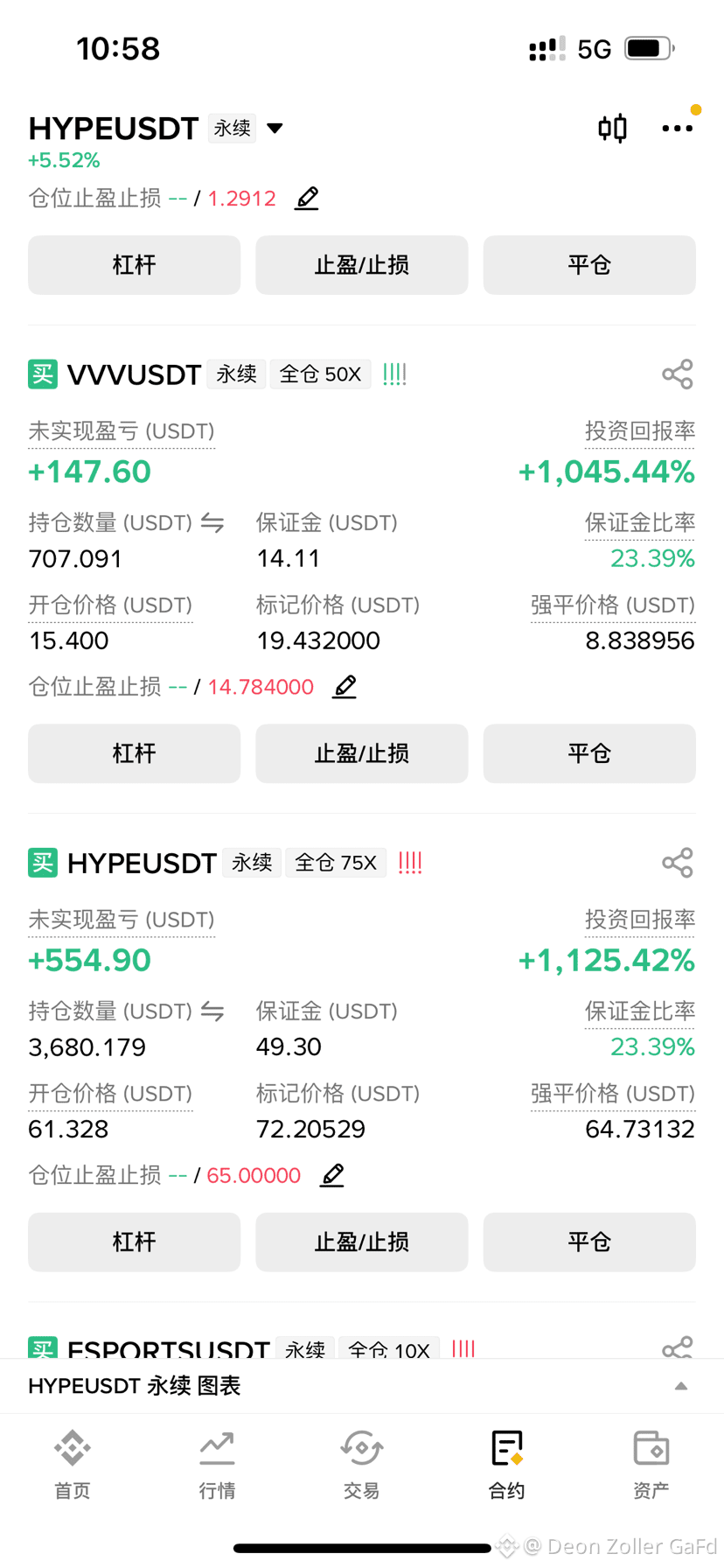Edit the 1.2912 stop-loss pencil
Screen dimensions: 724x1568
point(307,199)
